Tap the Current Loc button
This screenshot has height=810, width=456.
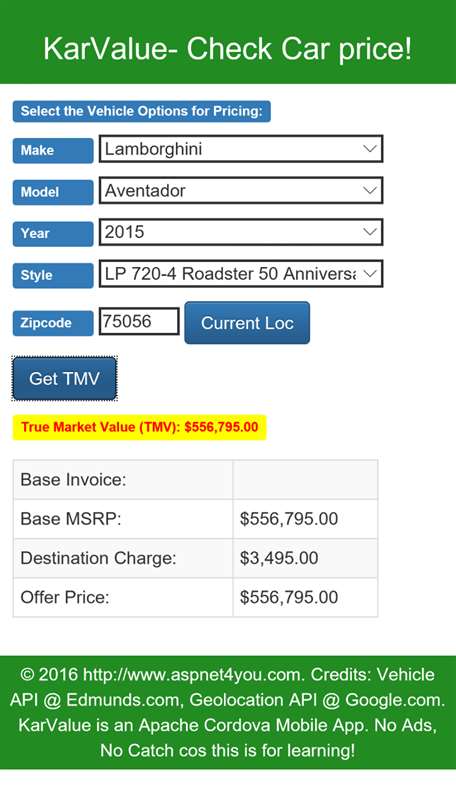pos(247,323)
